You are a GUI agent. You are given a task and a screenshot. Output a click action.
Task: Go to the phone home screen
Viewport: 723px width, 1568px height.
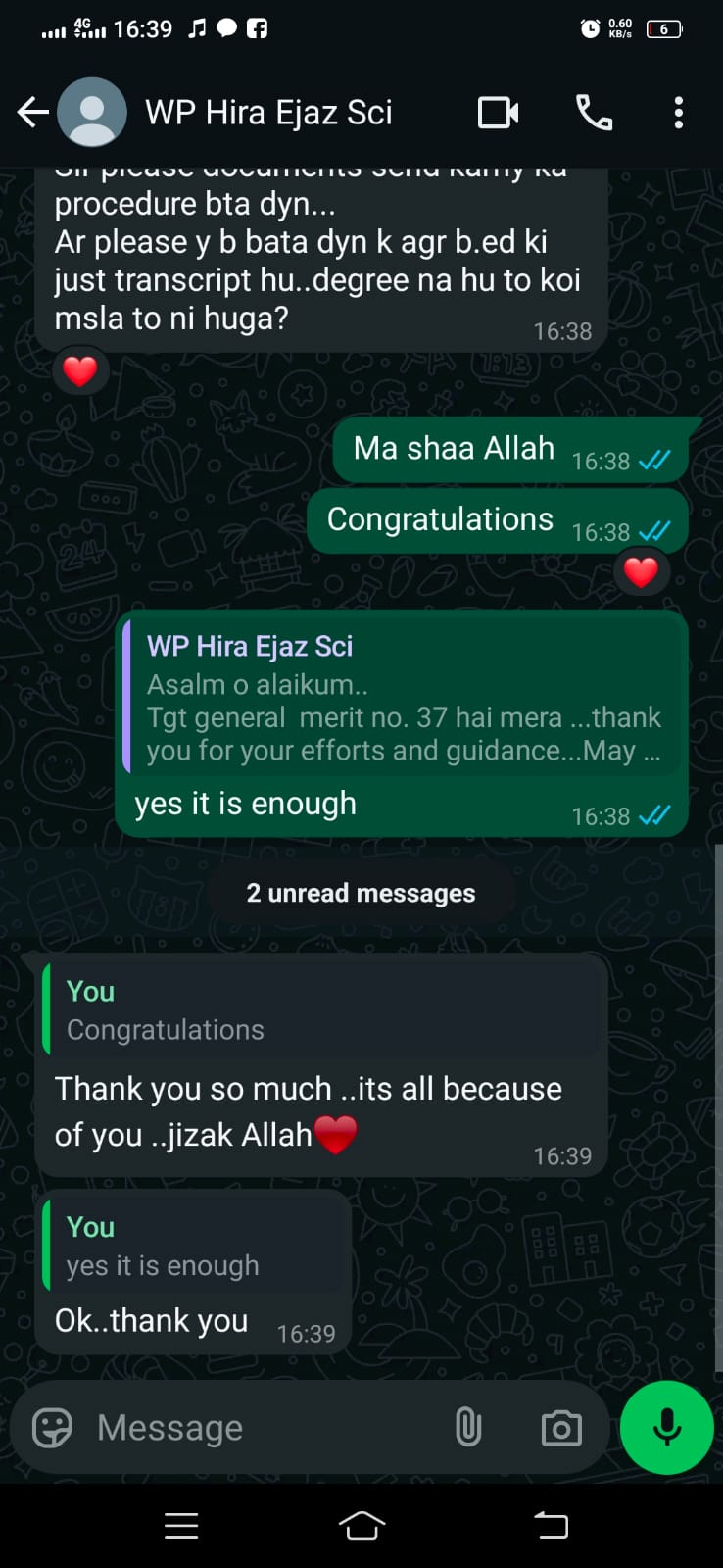coord(361,1525)
